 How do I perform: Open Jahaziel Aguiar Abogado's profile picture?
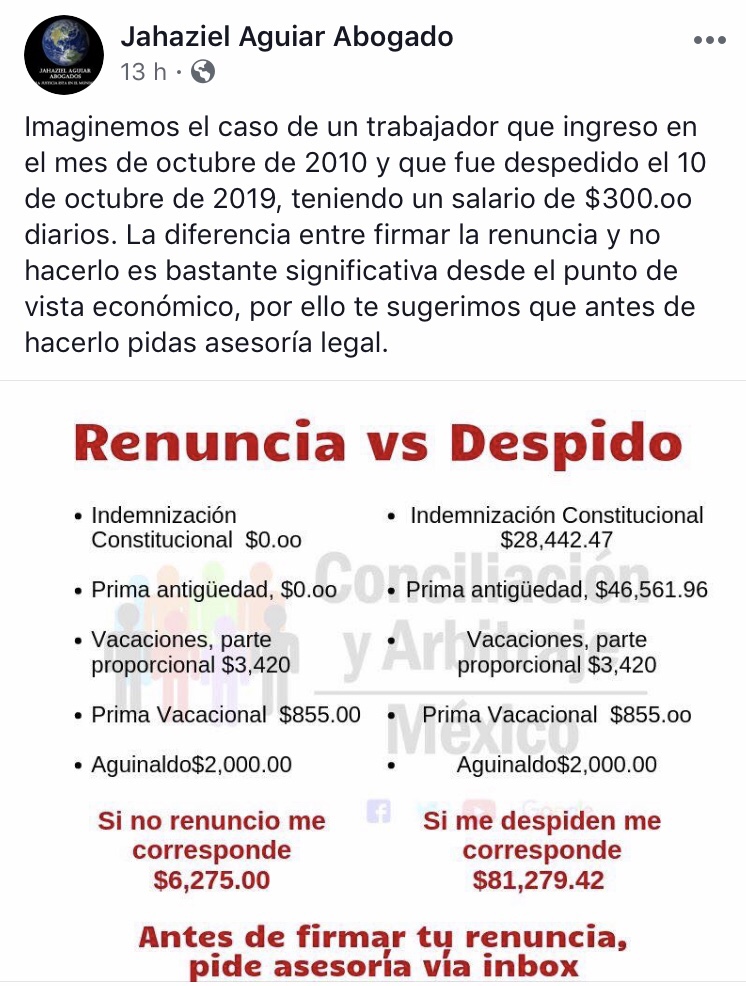coord(64,53)
